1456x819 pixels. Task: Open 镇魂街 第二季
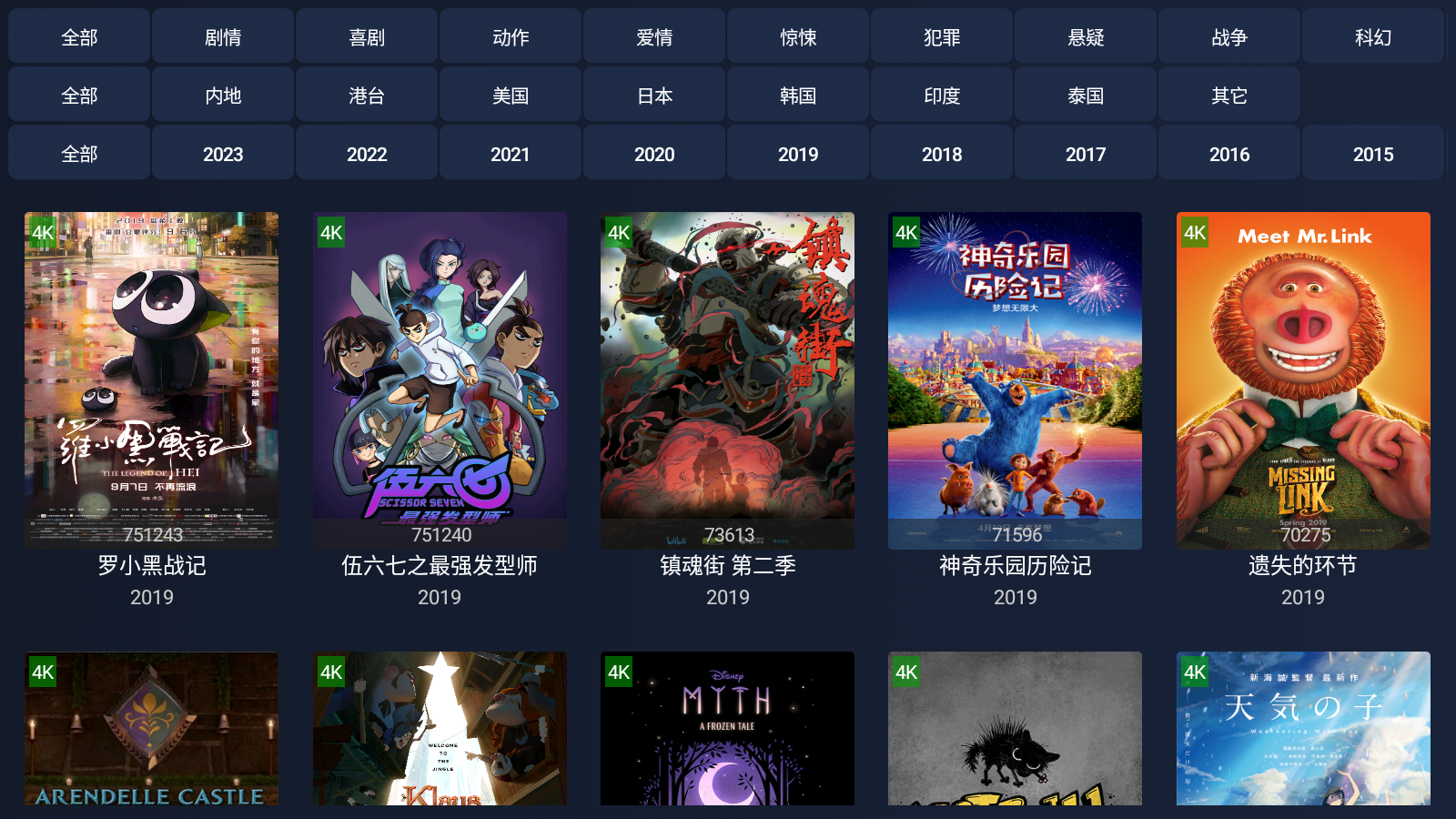(x=727, y=380)
